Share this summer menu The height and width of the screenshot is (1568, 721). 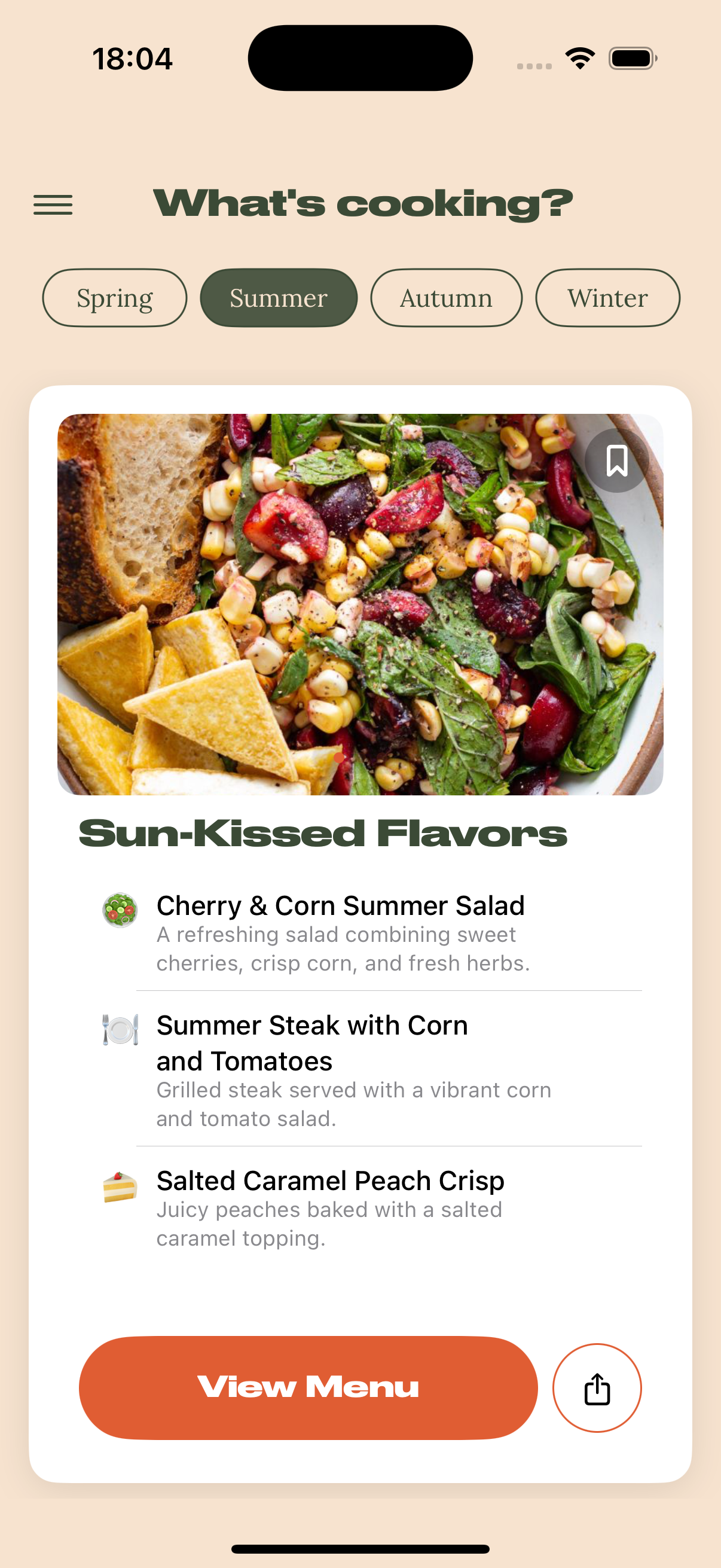(x=597, y=1388)
